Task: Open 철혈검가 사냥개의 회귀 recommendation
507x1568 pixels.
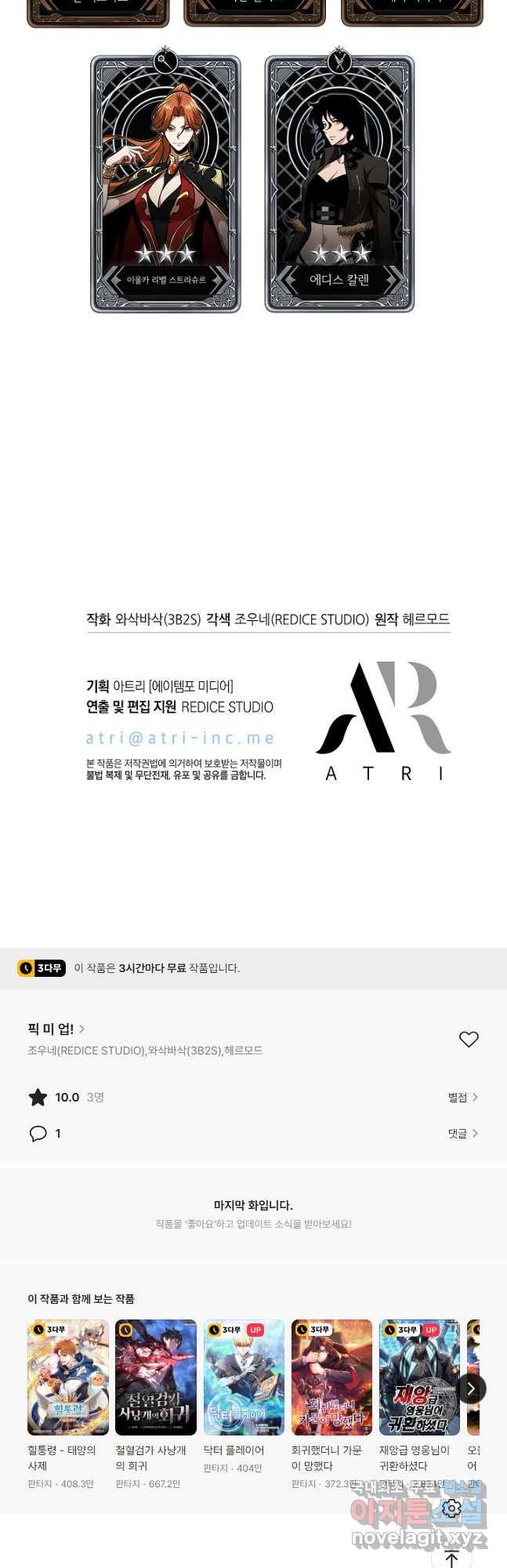Action: click(x=156, y=1377)
